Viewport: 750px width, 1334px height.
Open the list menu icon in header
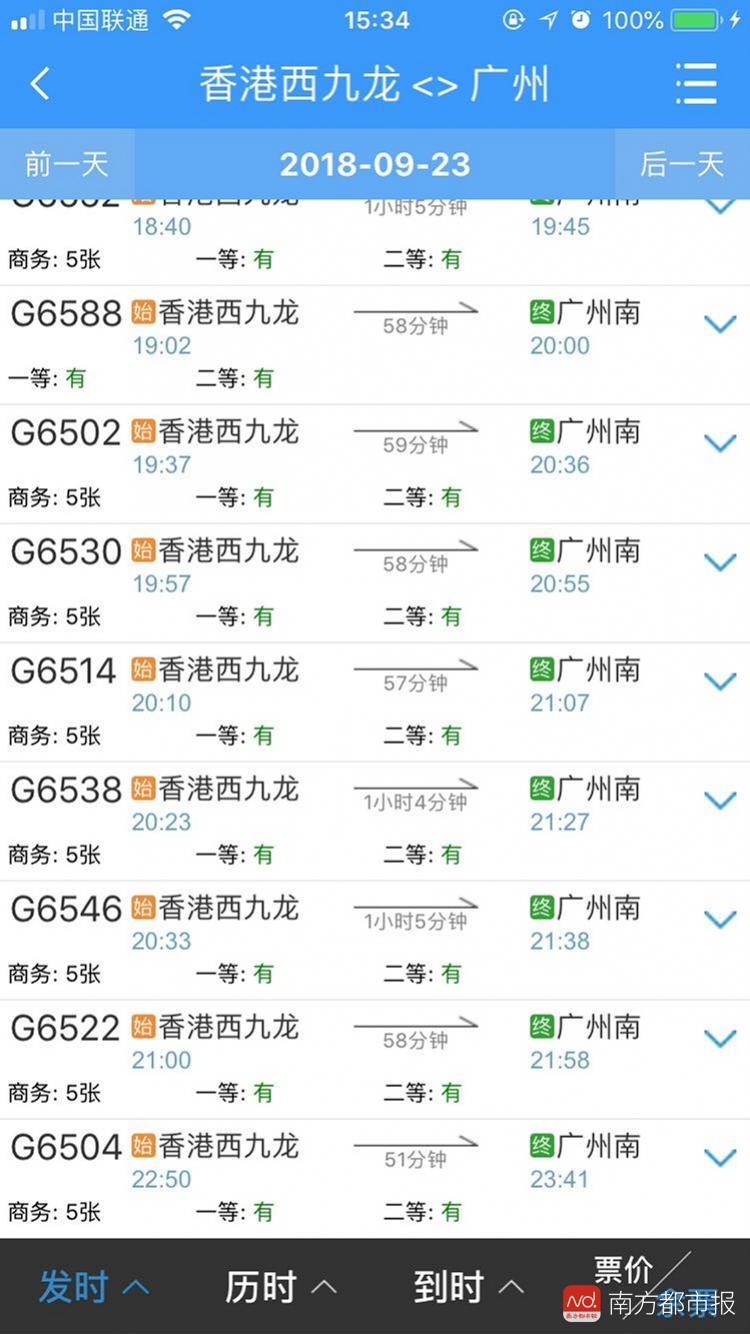coord(696,84)
